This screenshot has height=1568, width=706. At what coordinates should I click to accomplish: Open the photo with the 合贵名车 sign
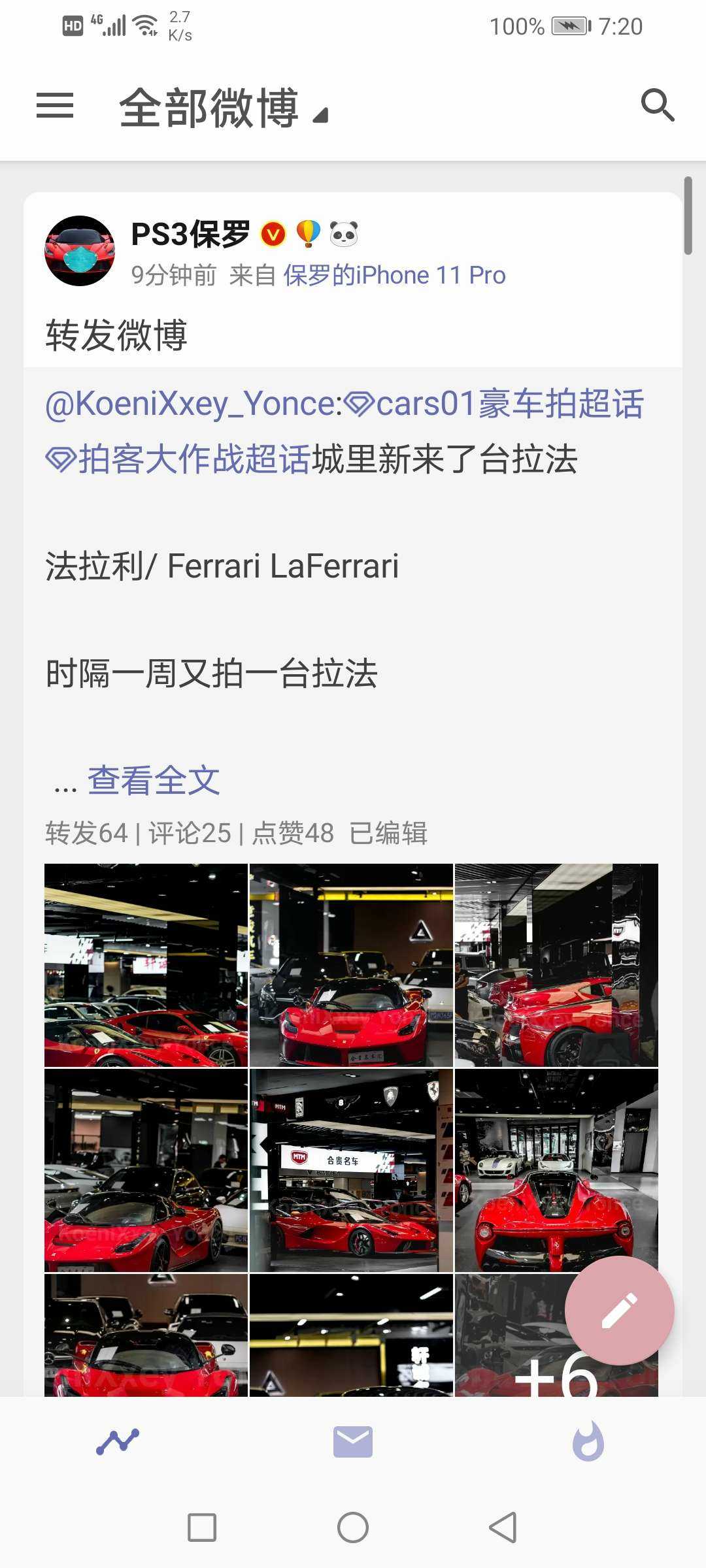pos(351,1170)
